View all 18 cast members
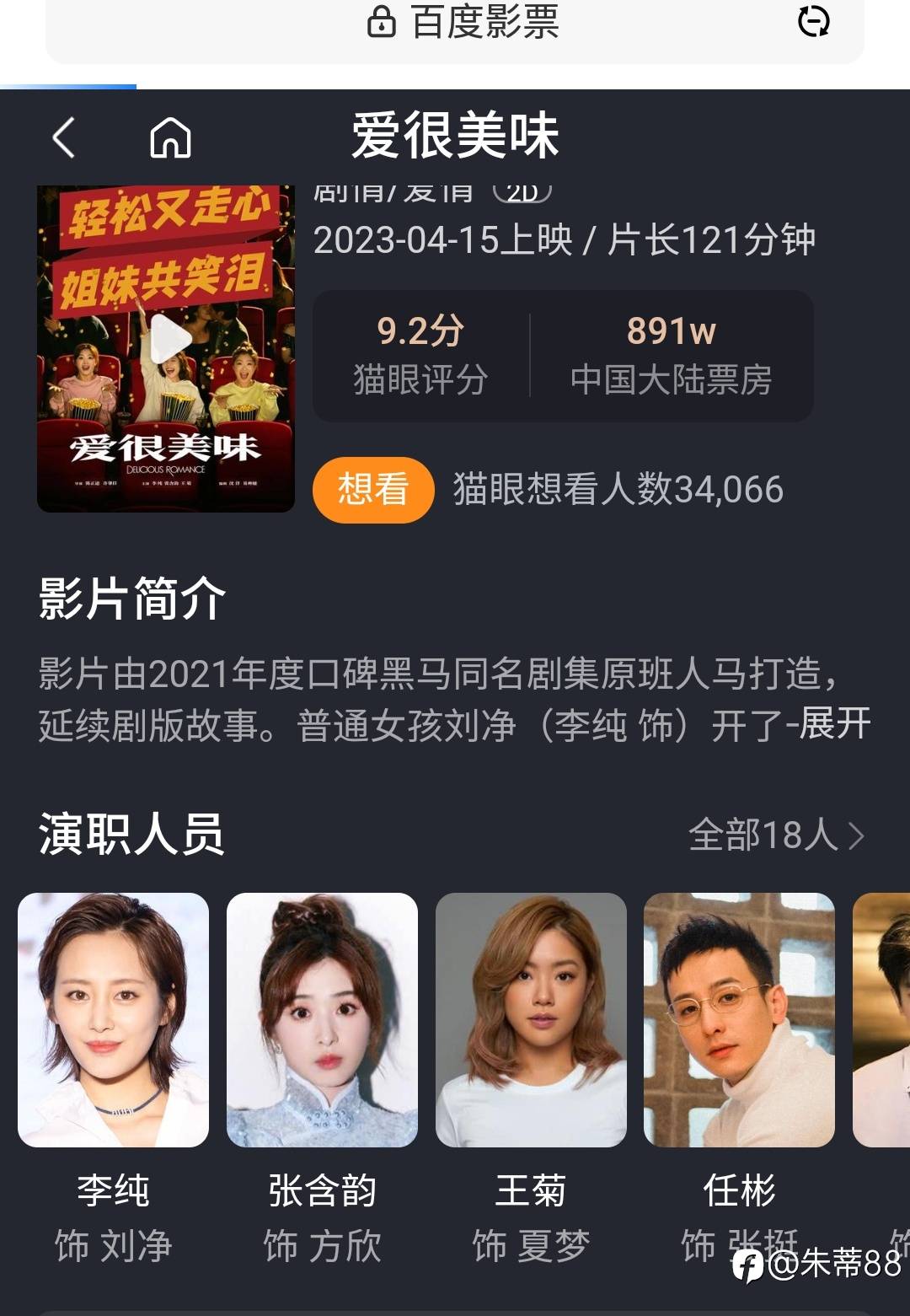The width and height of the screenshot is (910, 1316). tap(776, 835)
